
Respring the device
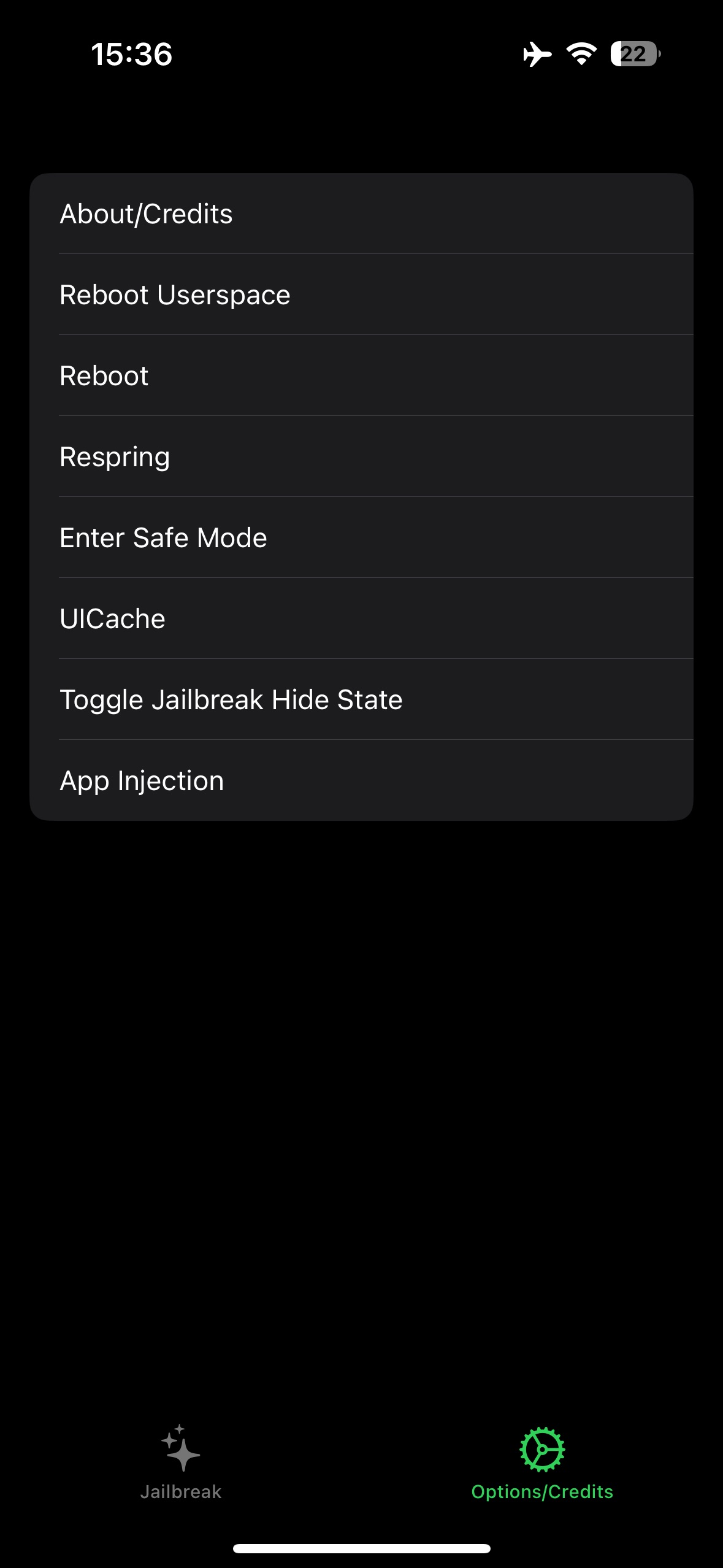pos(361,457)
